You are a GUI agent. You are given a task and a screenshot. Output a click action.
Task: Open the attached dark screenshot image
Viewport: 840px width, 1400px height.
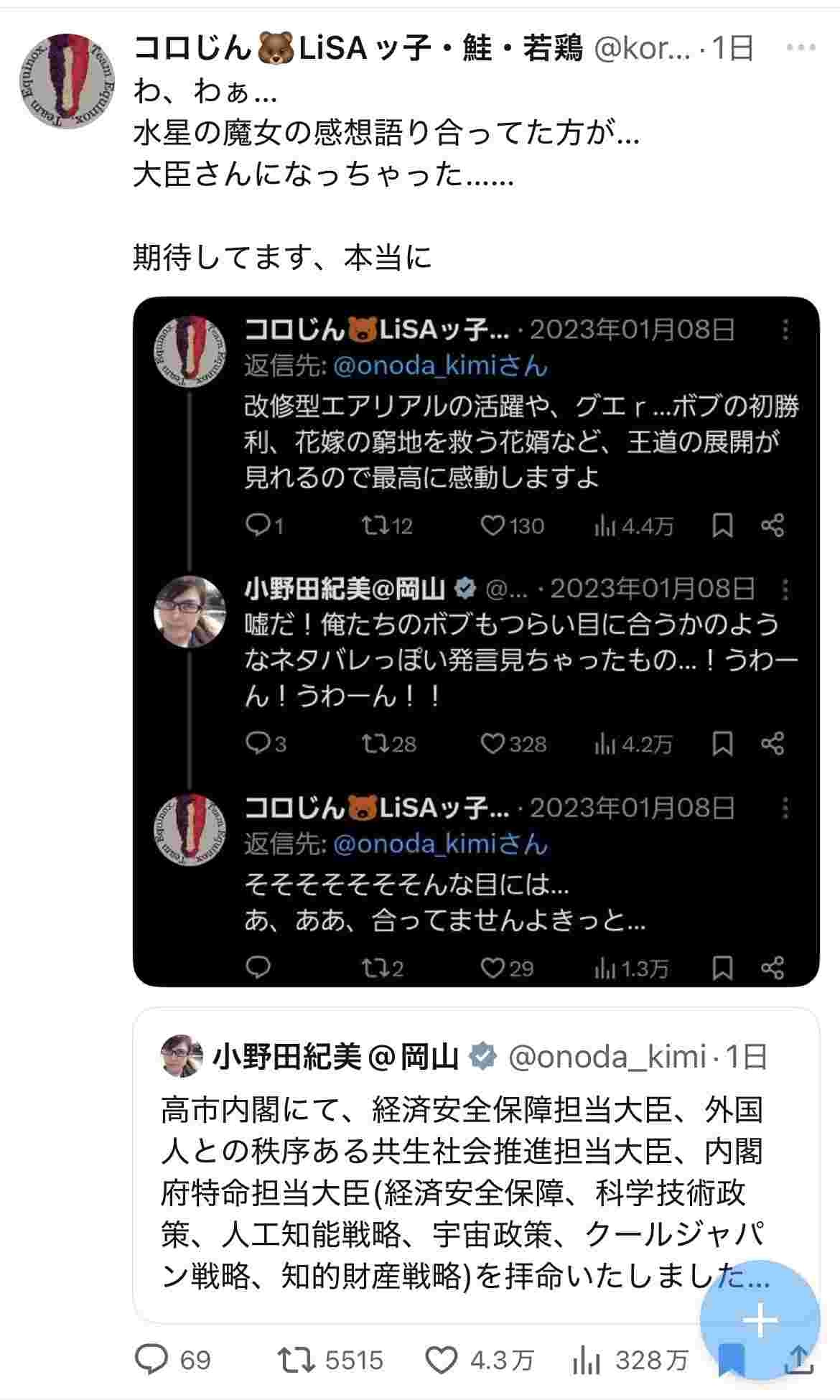pos(476,641)
